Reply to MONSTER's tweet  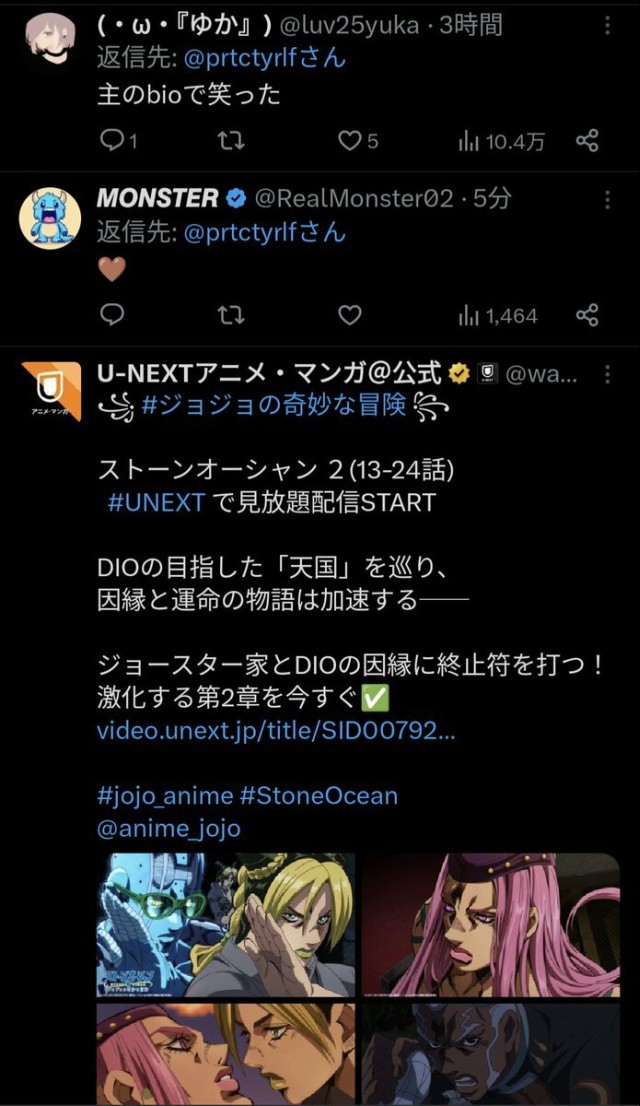click(113, 315)
